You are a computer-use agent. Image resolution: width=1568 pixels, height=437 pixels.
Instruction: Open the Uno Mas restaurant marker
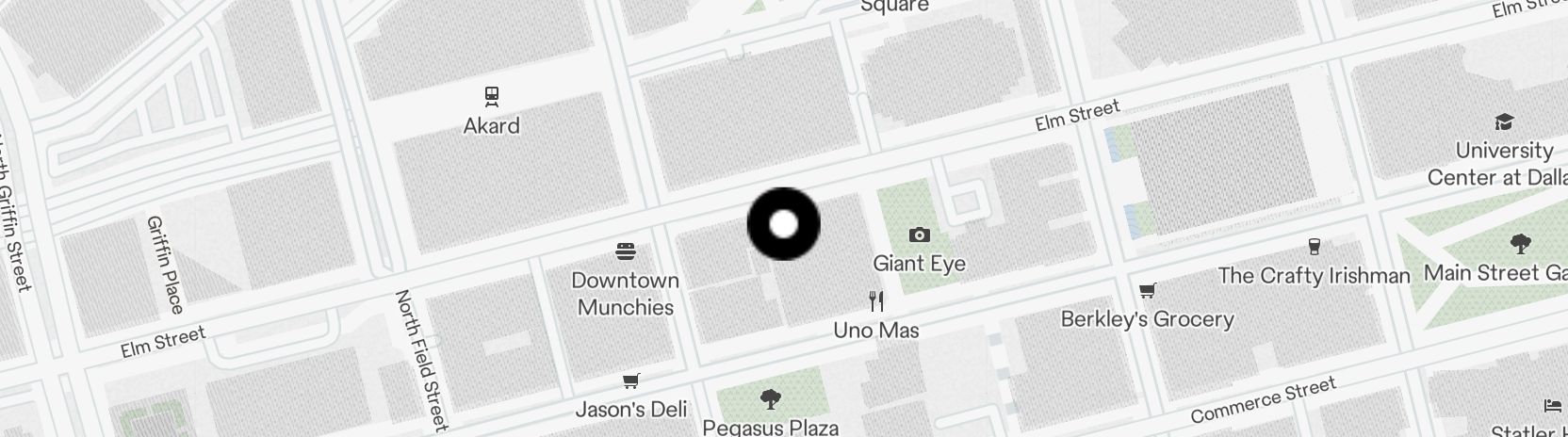pyautogui.click(x=876, y=301)
